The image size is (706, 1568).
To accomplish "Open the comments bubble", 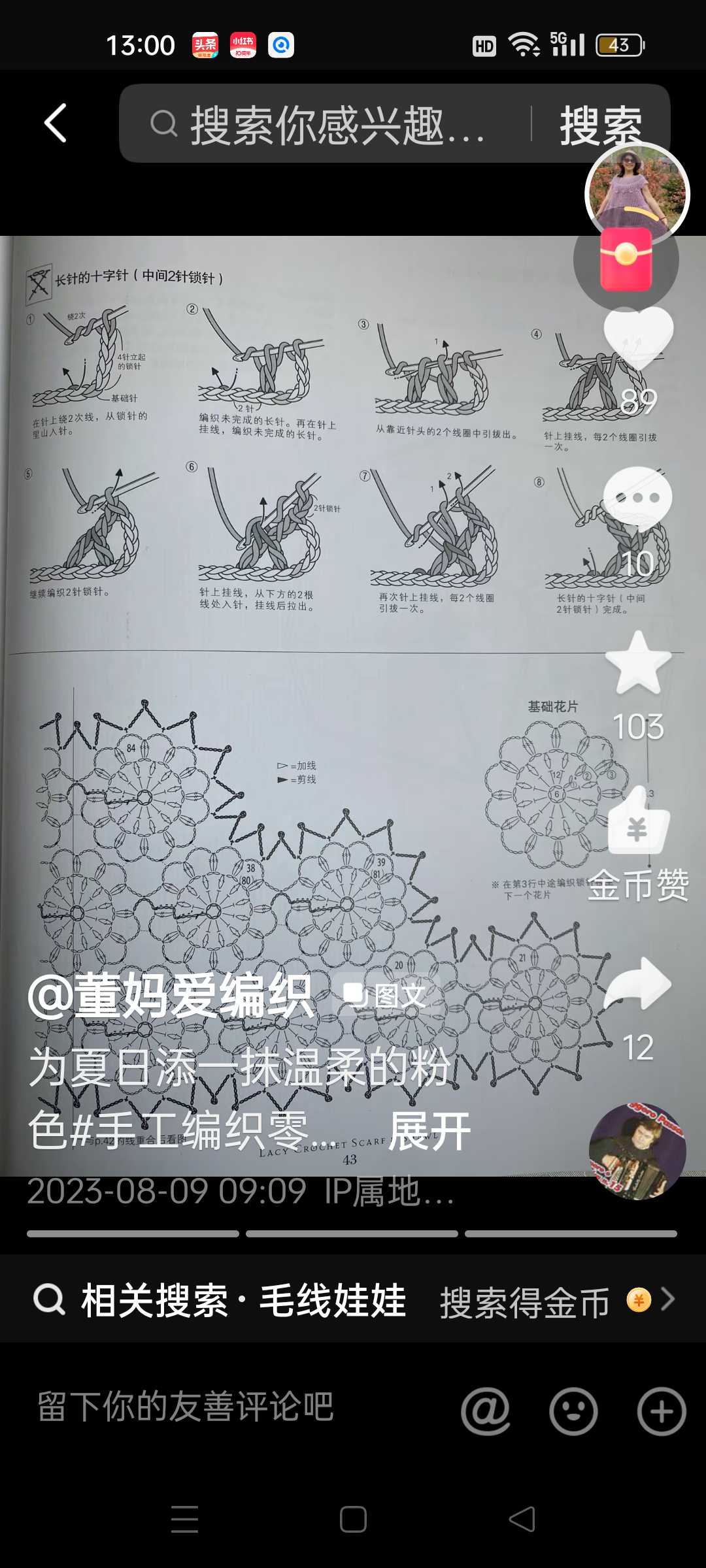I will (x=637, y=499).
